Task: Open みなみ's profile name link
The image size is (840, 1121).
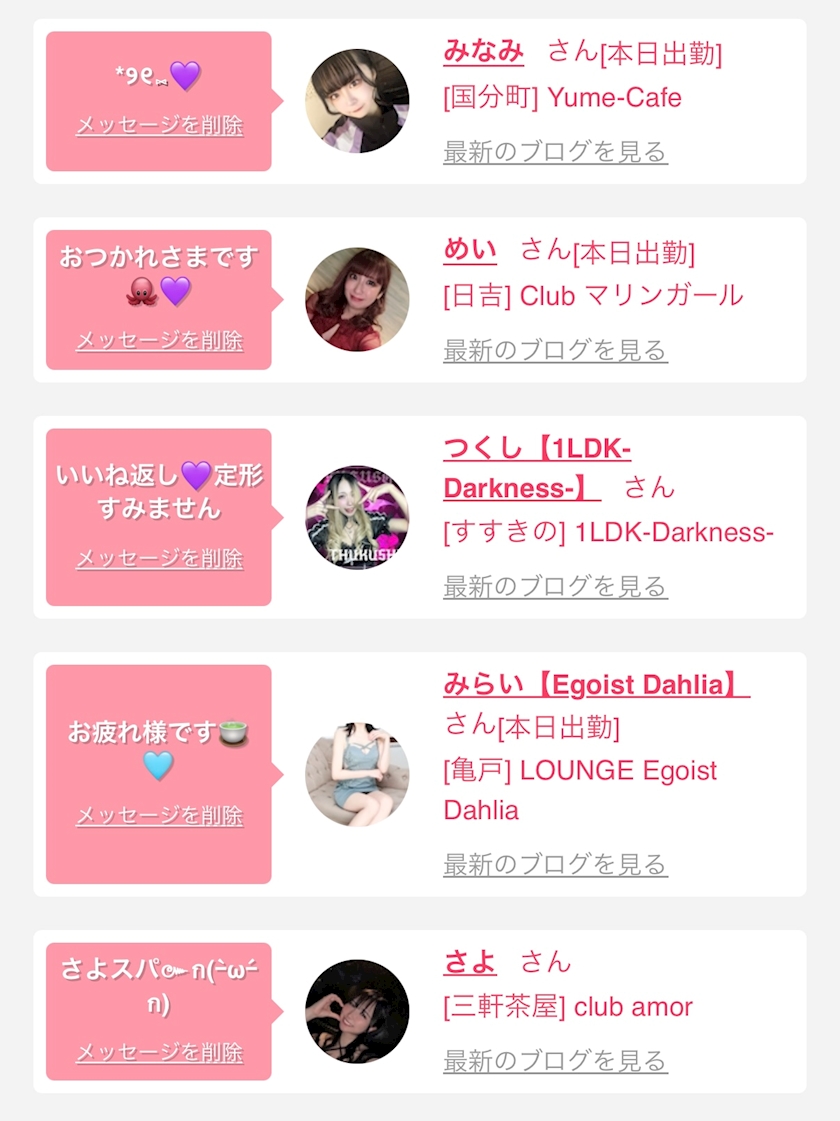Action: 483,51
